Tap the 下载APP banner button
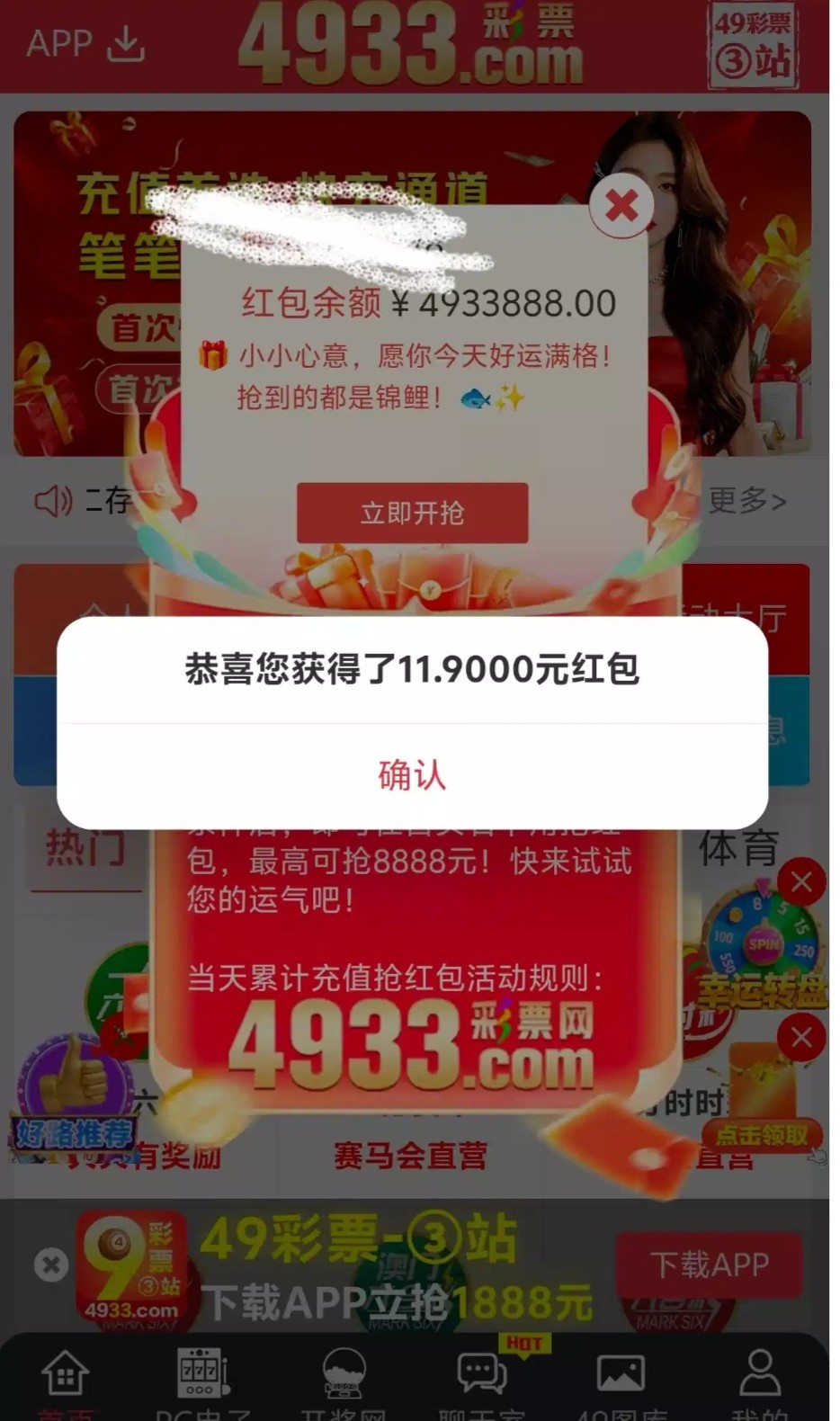The image size is (840, 1421). pos(709,1265)
